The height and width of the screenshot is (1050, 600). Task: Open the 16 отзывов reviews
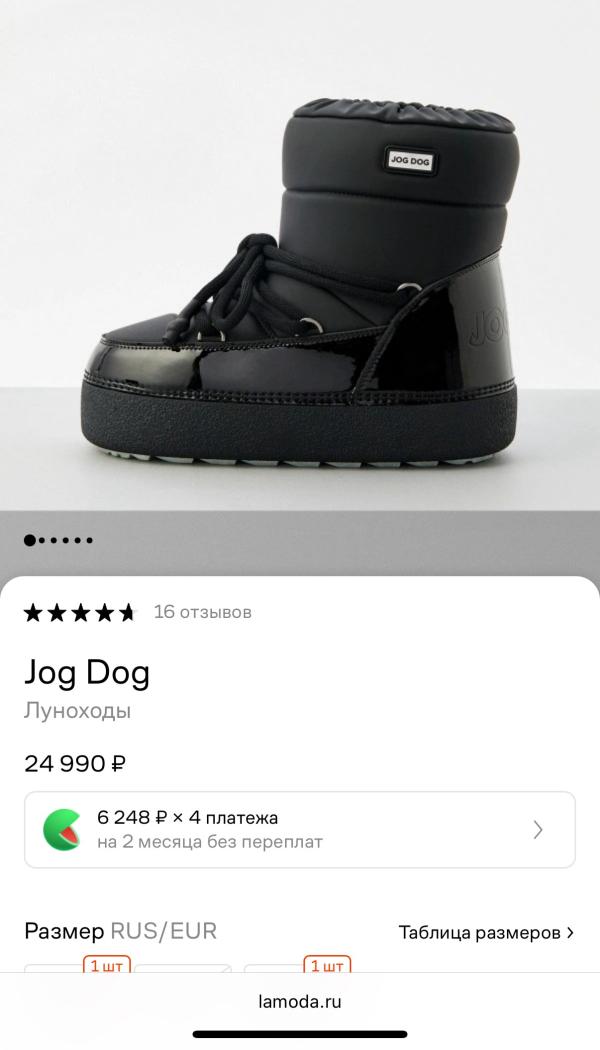202,612
